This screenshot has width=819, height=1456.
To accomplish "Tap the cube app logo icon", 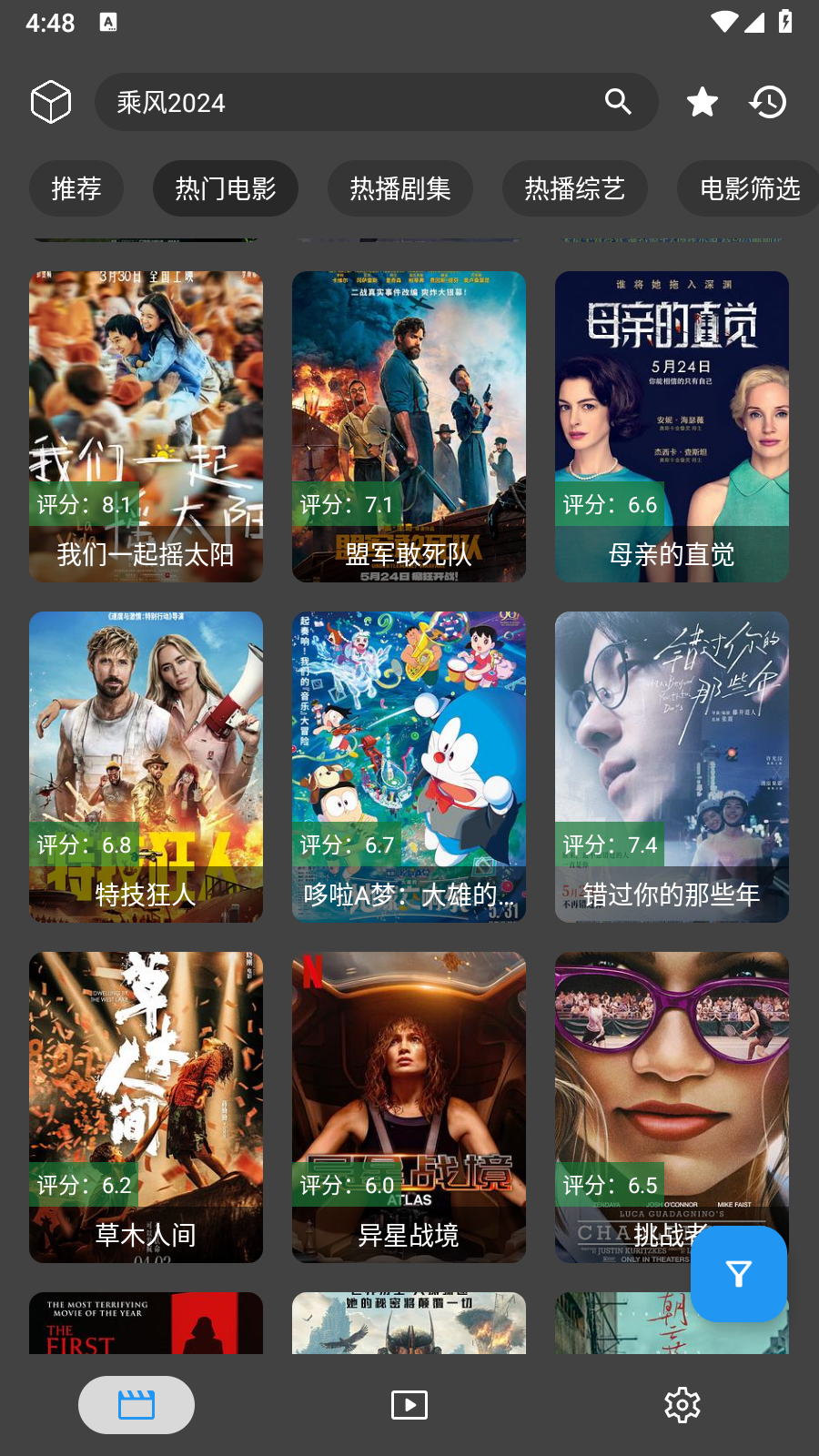I will point(51,101).
